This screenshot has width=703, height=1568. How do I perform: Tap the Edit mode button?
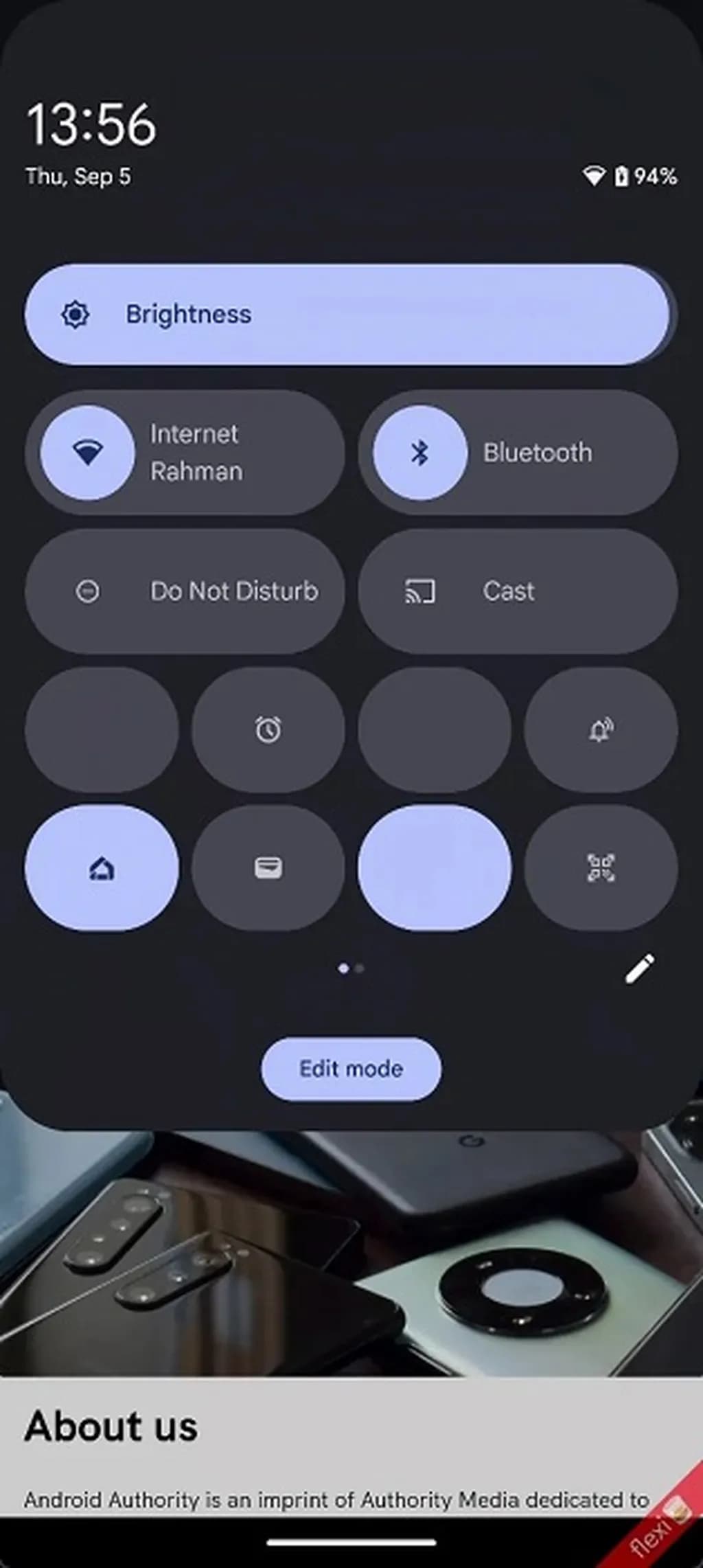(x=351, y=1069)
